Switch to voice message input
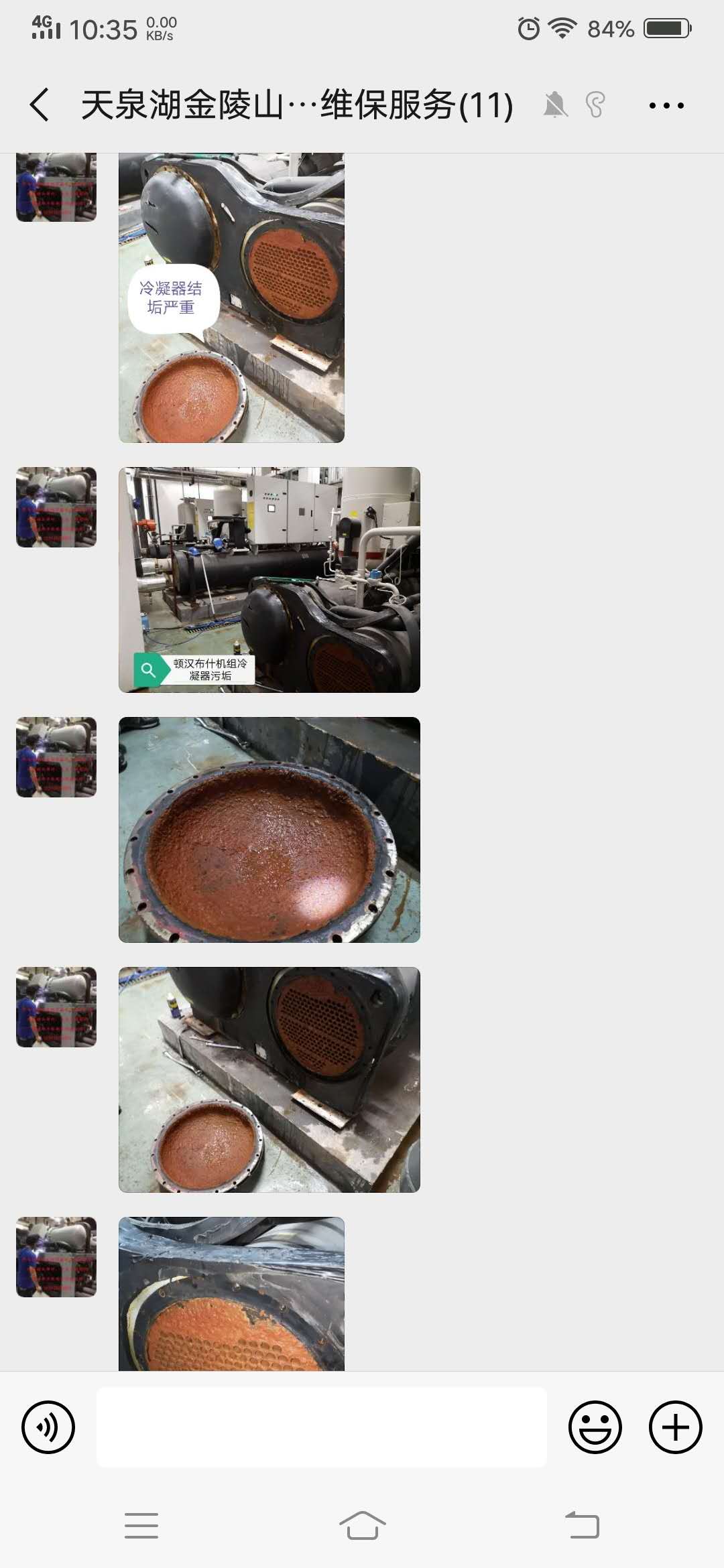The image size is (724, 1568). 48,1427
